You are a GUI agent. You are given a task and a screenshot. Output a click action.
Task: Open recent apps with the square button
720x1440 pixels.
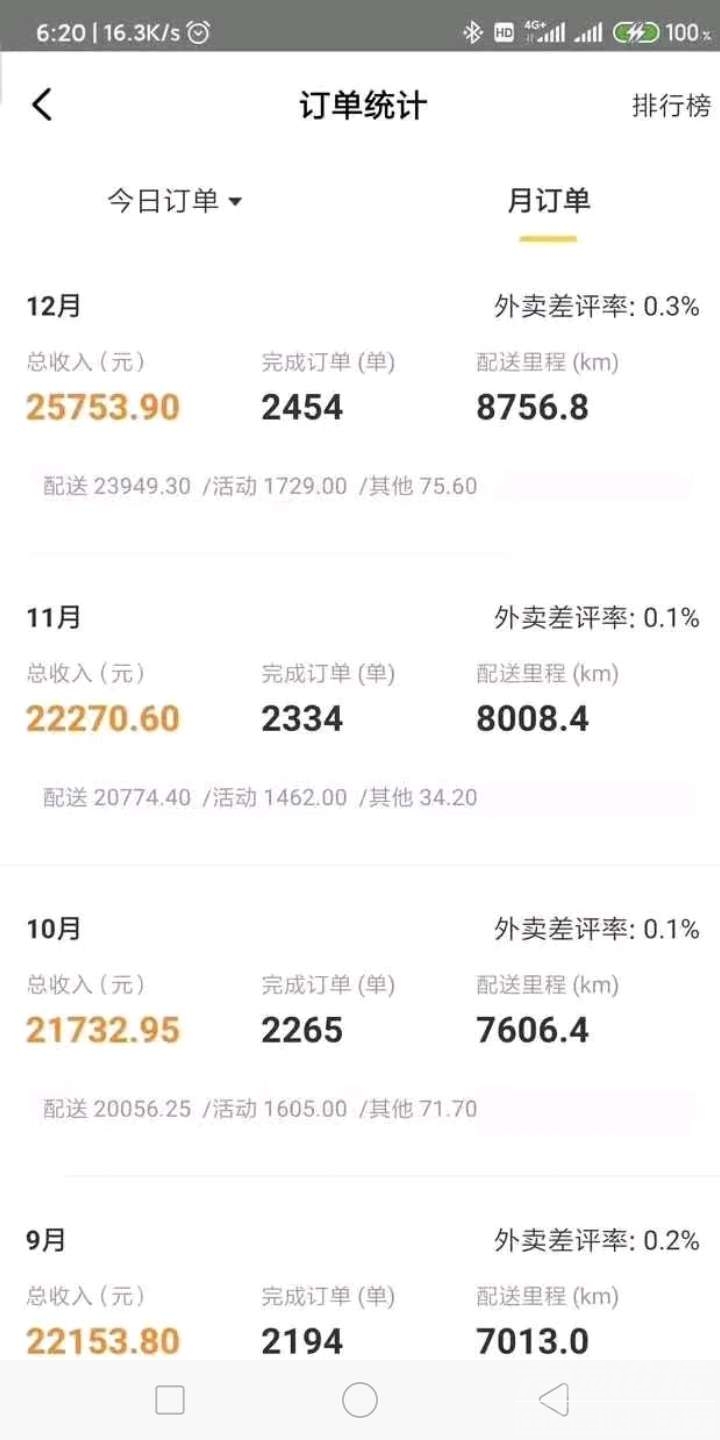(170, 1400)
